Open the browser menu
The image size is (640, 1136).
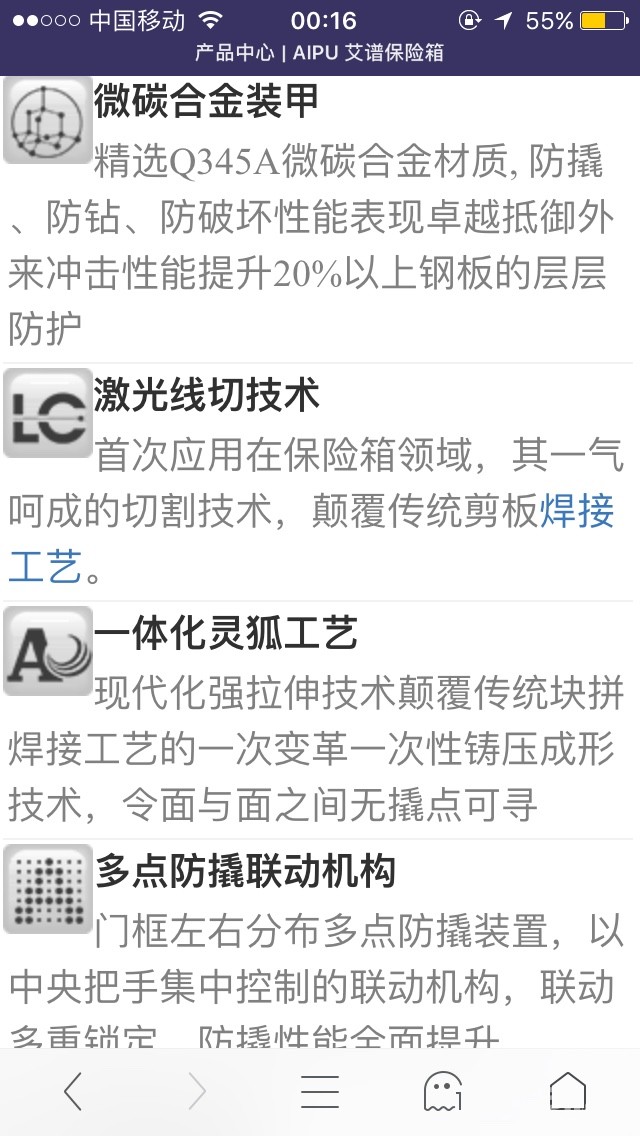(320, 1092)
